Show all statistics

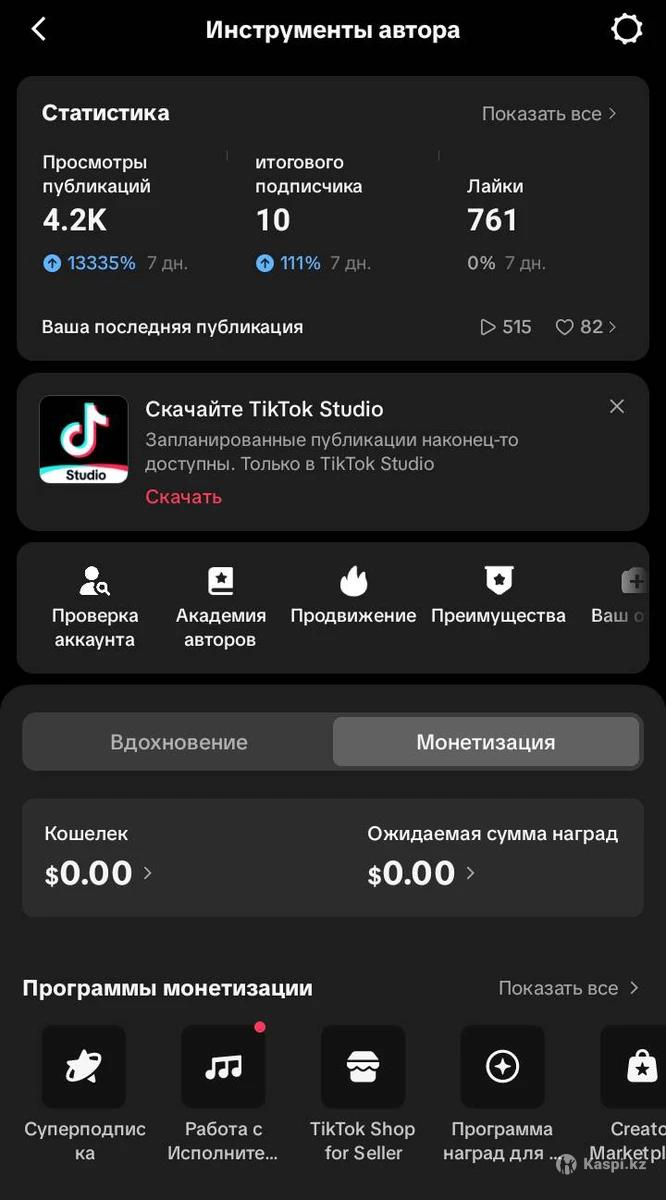pos(549,114)
